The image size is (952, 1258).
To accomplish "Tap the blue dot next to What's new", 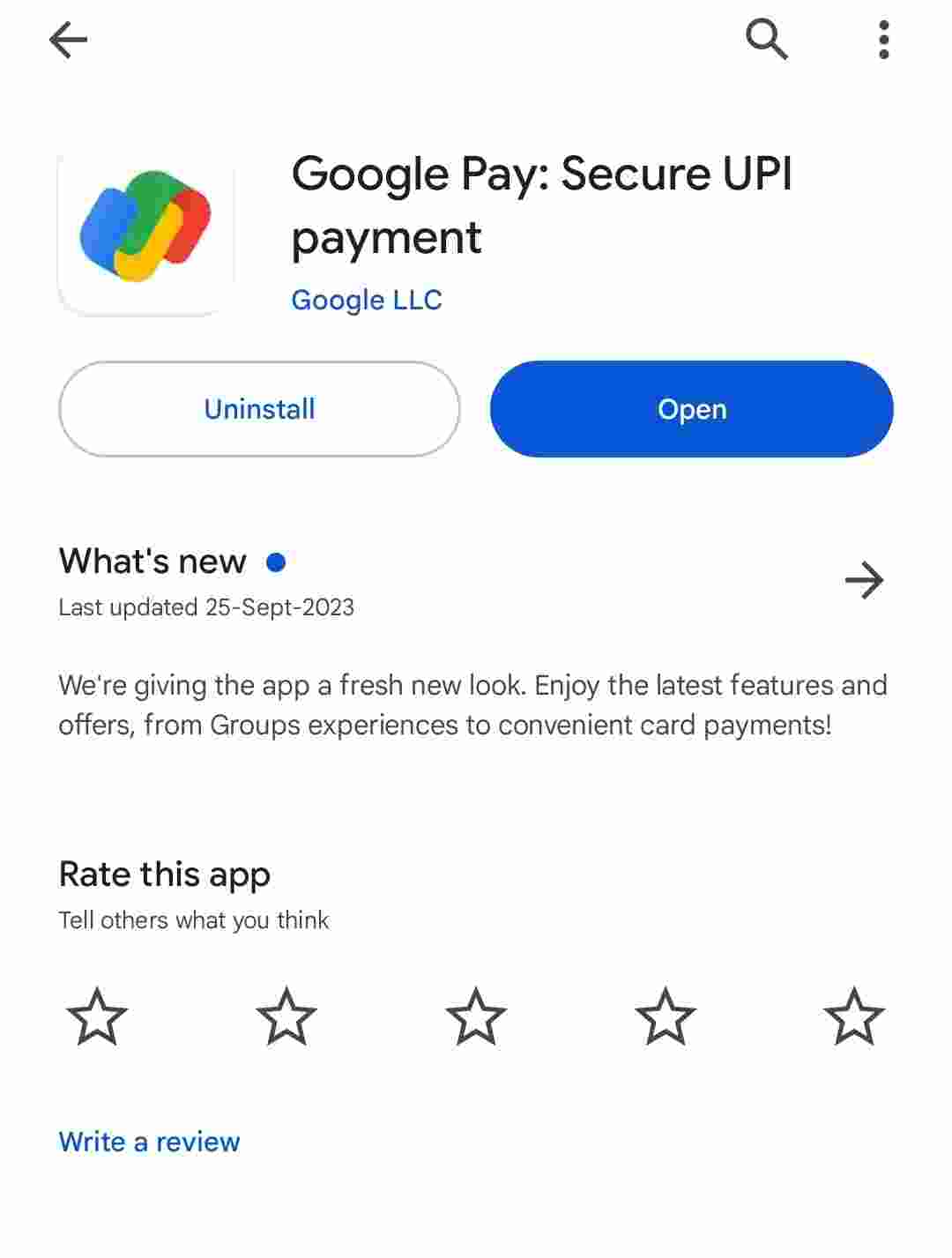I will pos(278,562).
